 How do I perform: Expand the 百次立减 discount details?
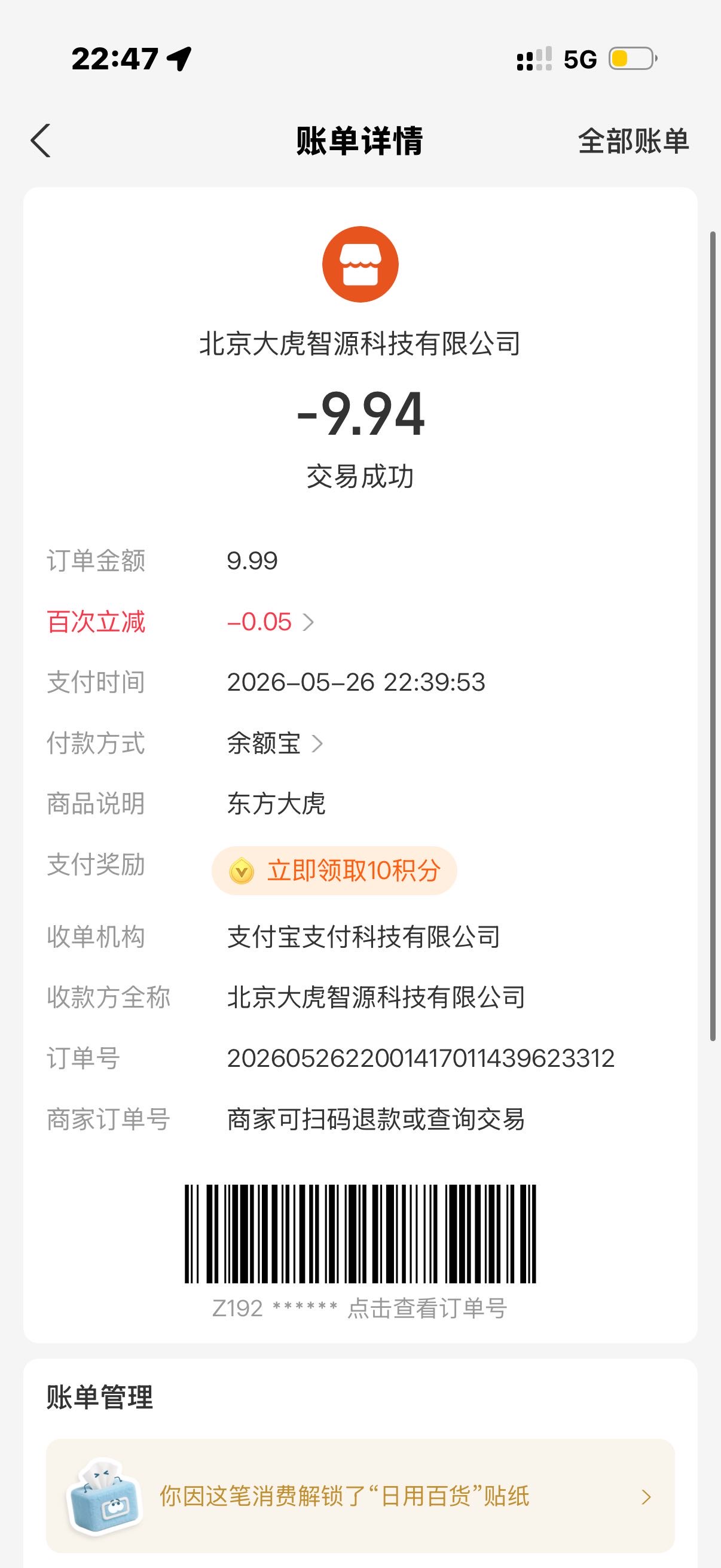point(271,622)
